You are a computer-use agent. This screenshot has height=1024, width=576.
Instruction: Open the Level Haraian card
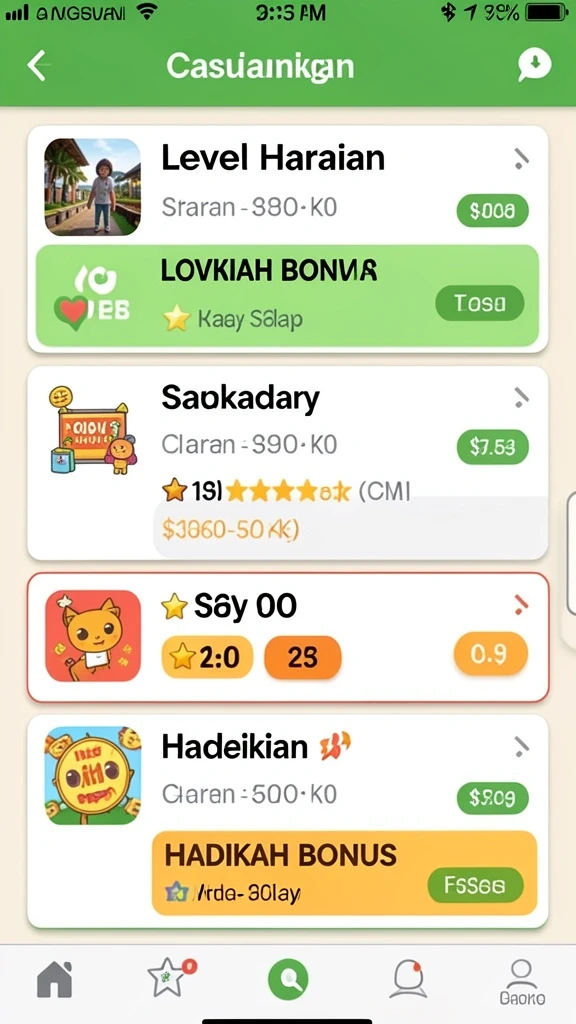[287, 187]
